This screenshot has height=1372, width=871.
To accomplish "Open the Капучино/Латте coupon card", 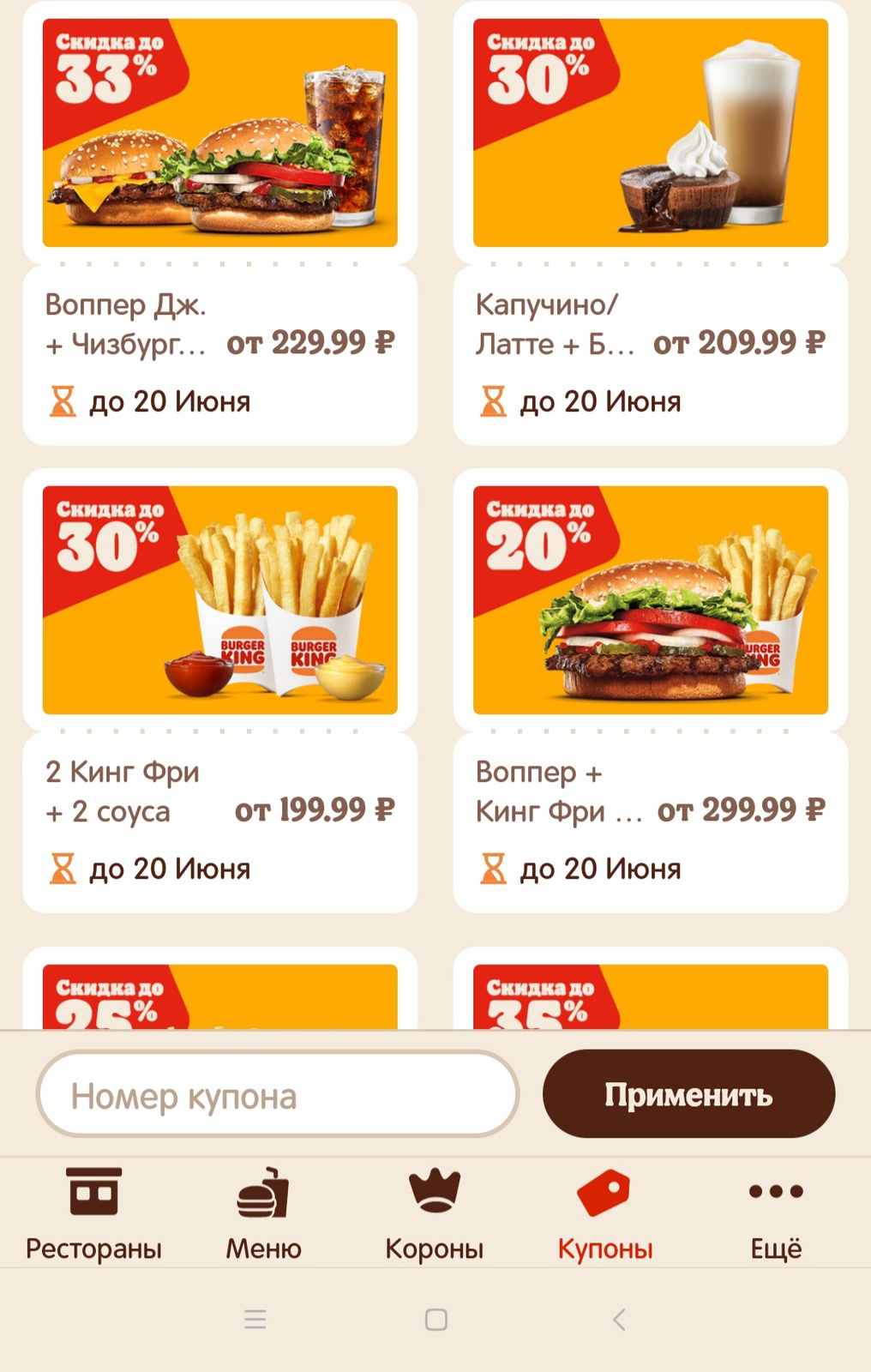I will (650, 223).
